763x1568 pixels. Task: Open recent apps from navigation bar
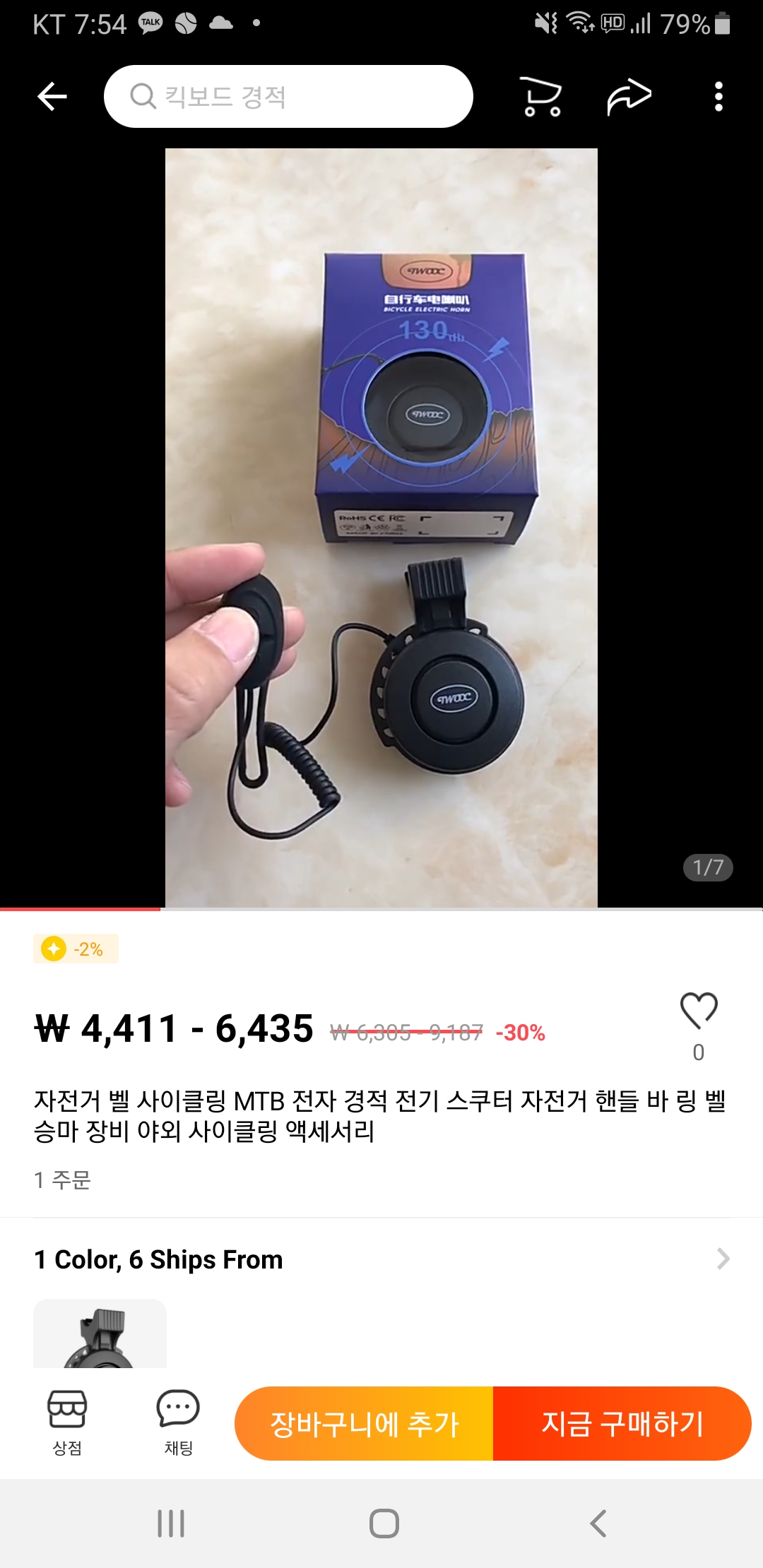click(171, 1524)
